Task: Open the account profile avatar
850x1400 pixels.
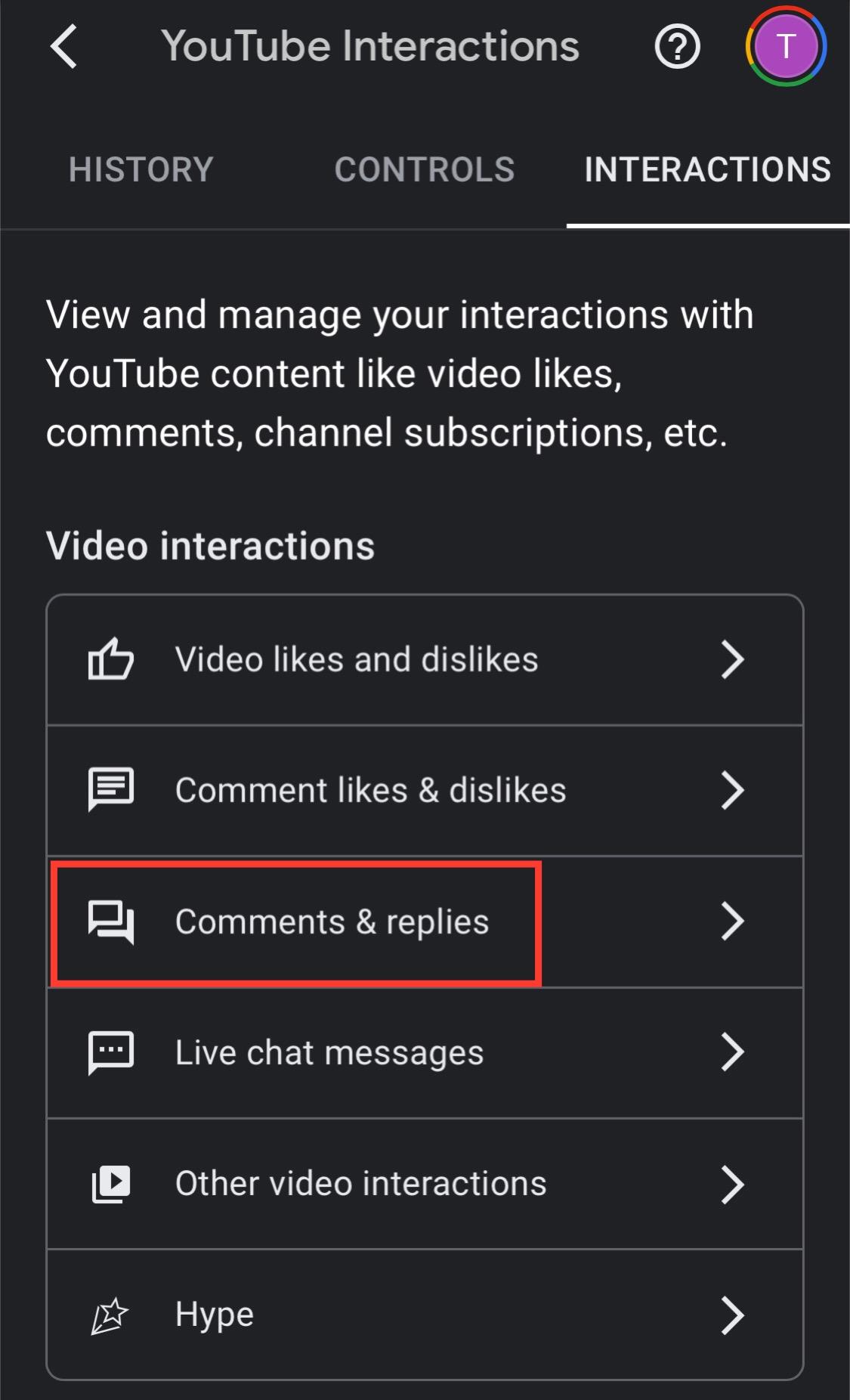Action: [x=786, y=46]
